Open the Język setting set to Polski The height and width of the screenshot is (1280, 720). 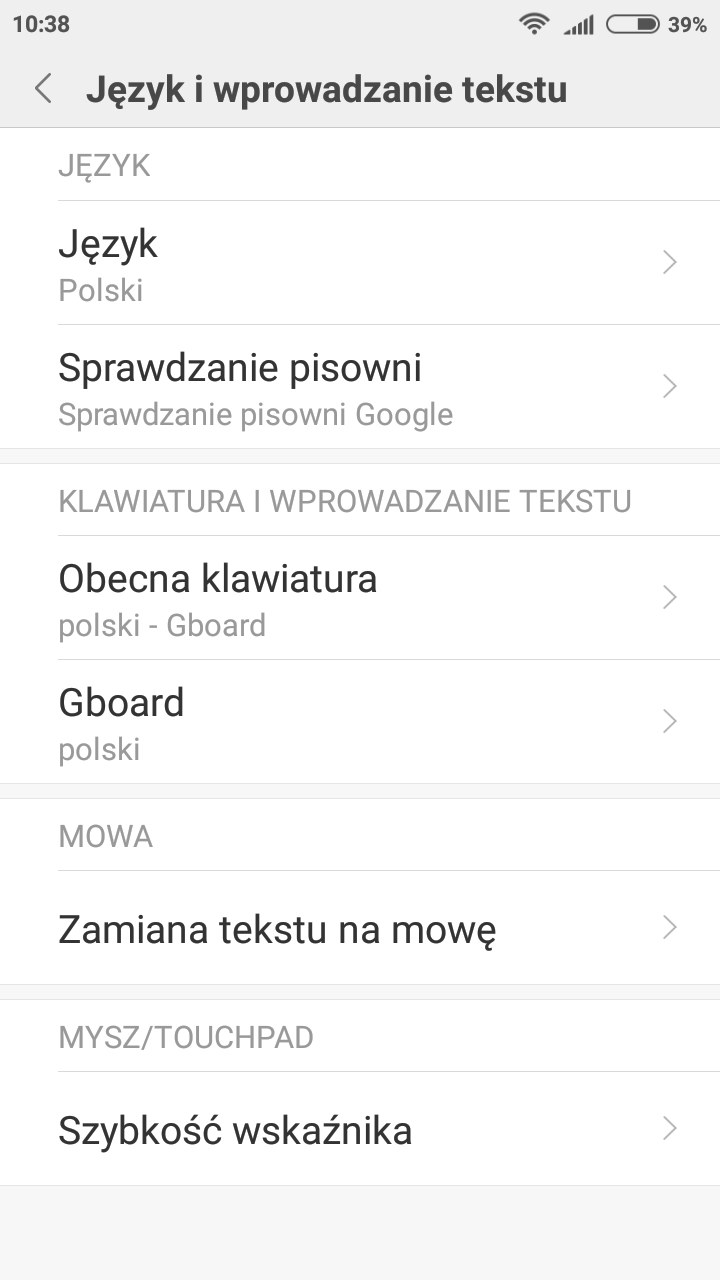[360, 263]
